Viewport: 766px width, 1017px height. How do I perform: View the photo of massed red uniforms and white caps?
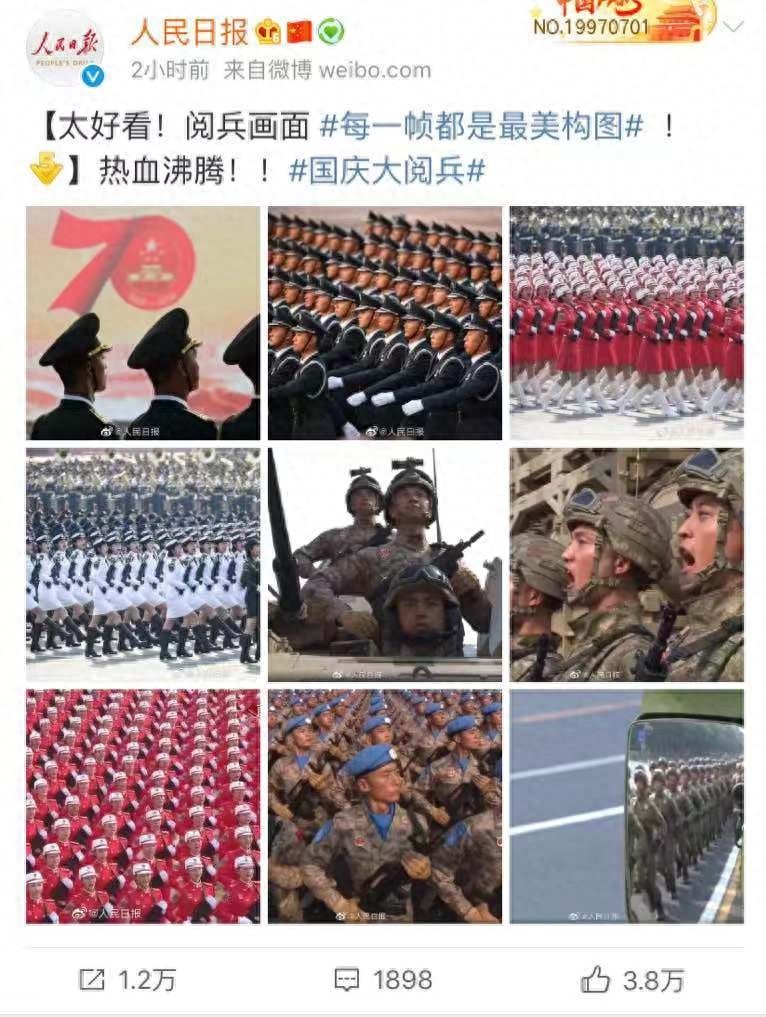coord(143,806)
